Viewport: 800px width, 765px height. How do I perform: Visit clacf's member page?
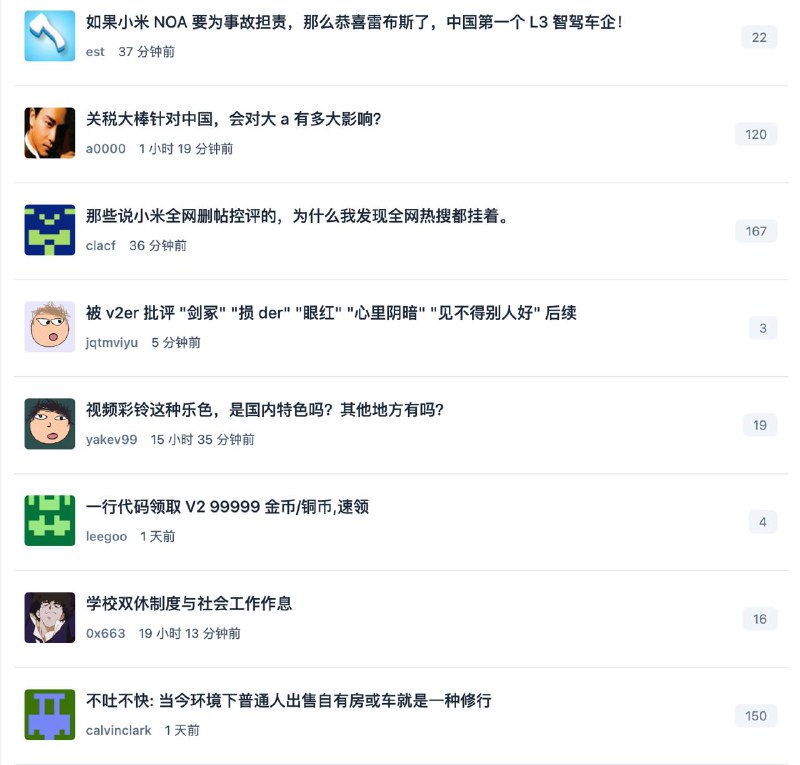(100, 245)
